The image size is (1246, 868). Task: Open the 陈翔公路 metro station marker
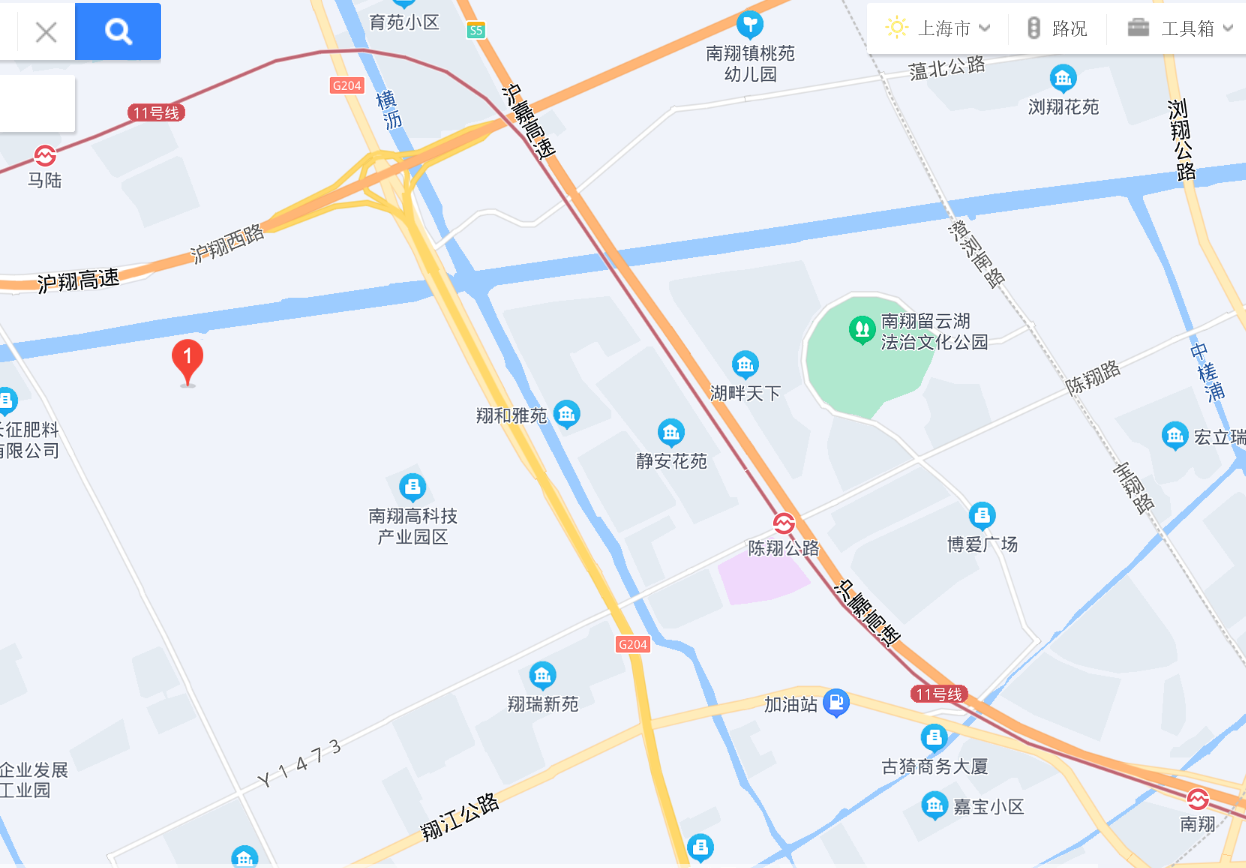tap(784, 523)
